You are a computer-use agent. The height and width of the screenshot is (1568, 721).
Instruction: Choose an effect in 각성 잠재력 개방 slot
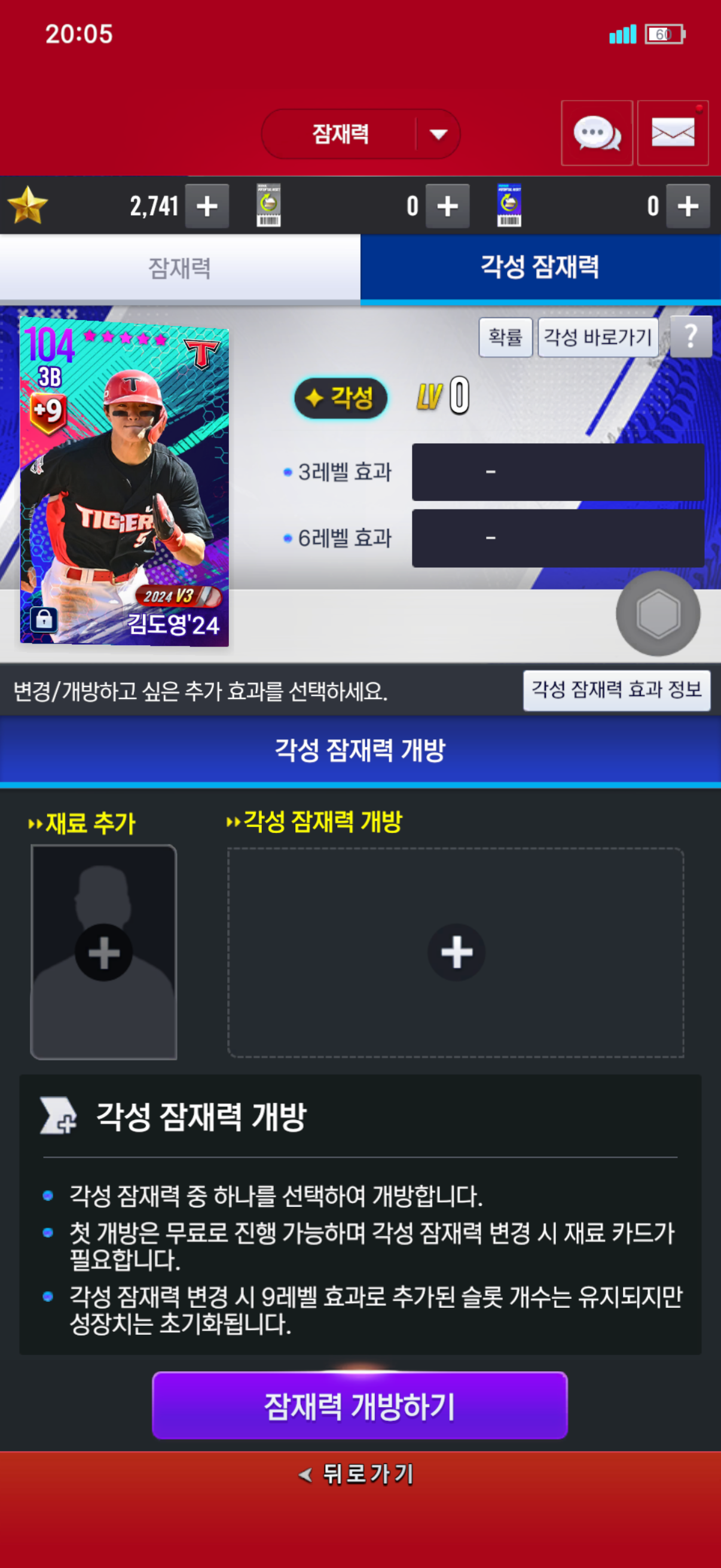(456, 952)
